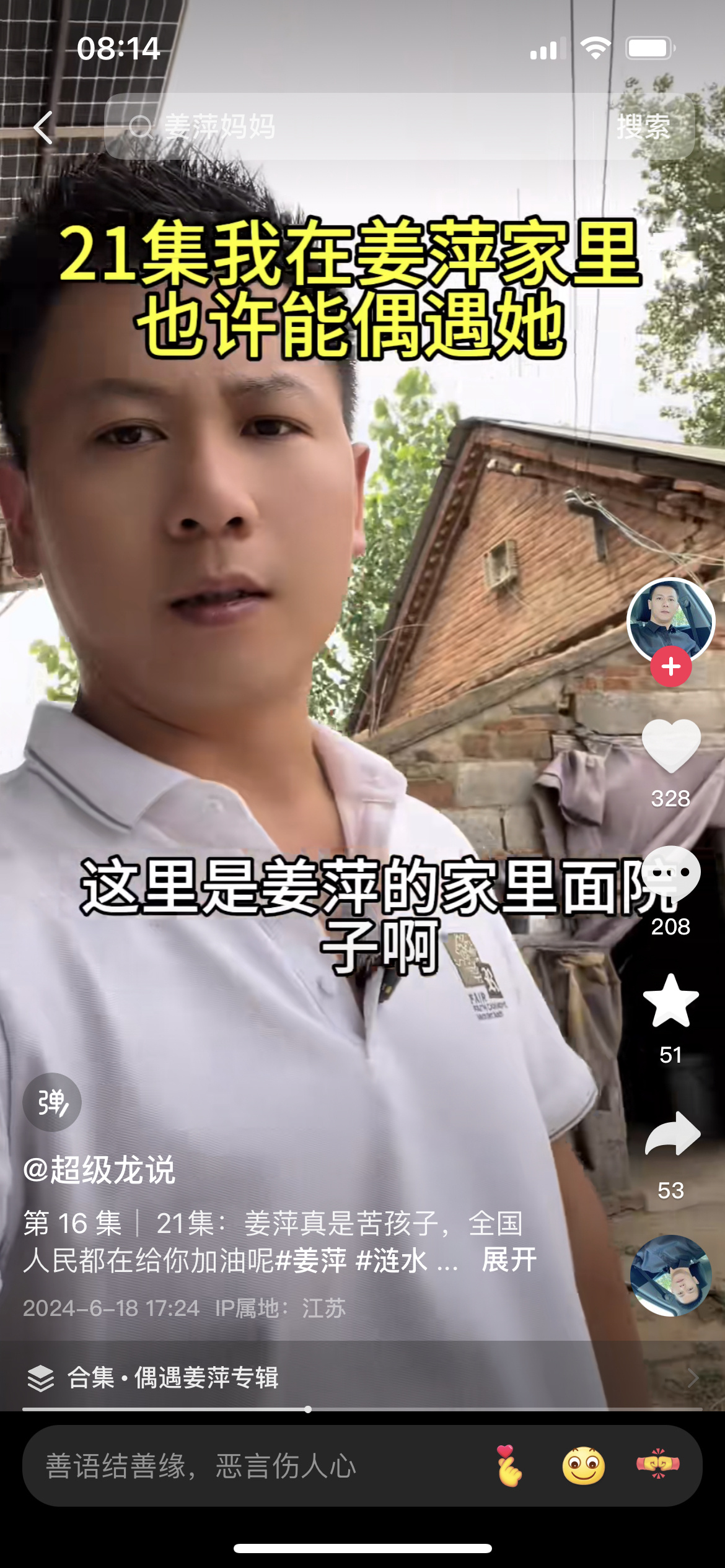Open the #姜萍 hashtag
The height and width of the screenshot is (1568, 725).
click(x=311, y=1261)
